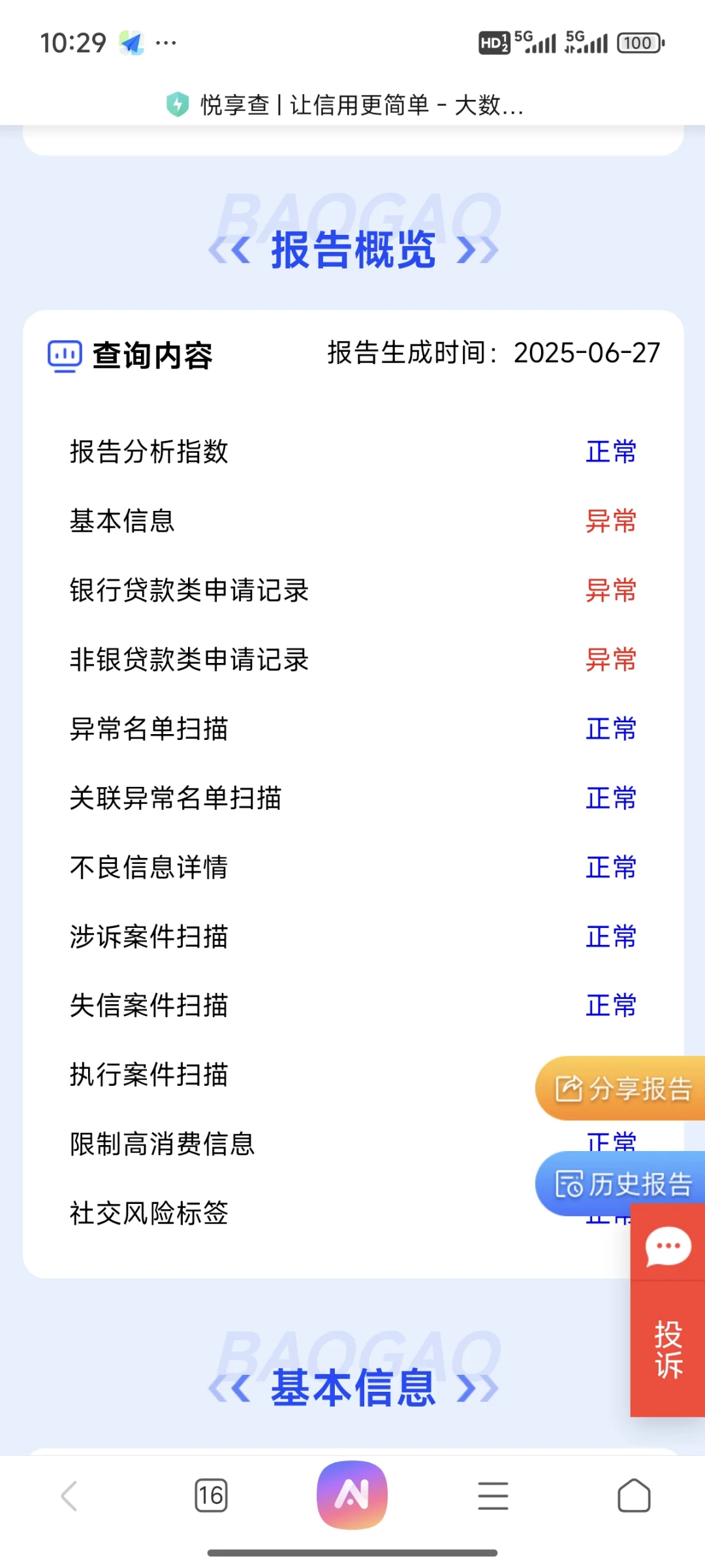The width and height of the screenshot is (705, 1568).
Task: Open the browser tabs switcher showing 16
Action: coord(211,1496)
